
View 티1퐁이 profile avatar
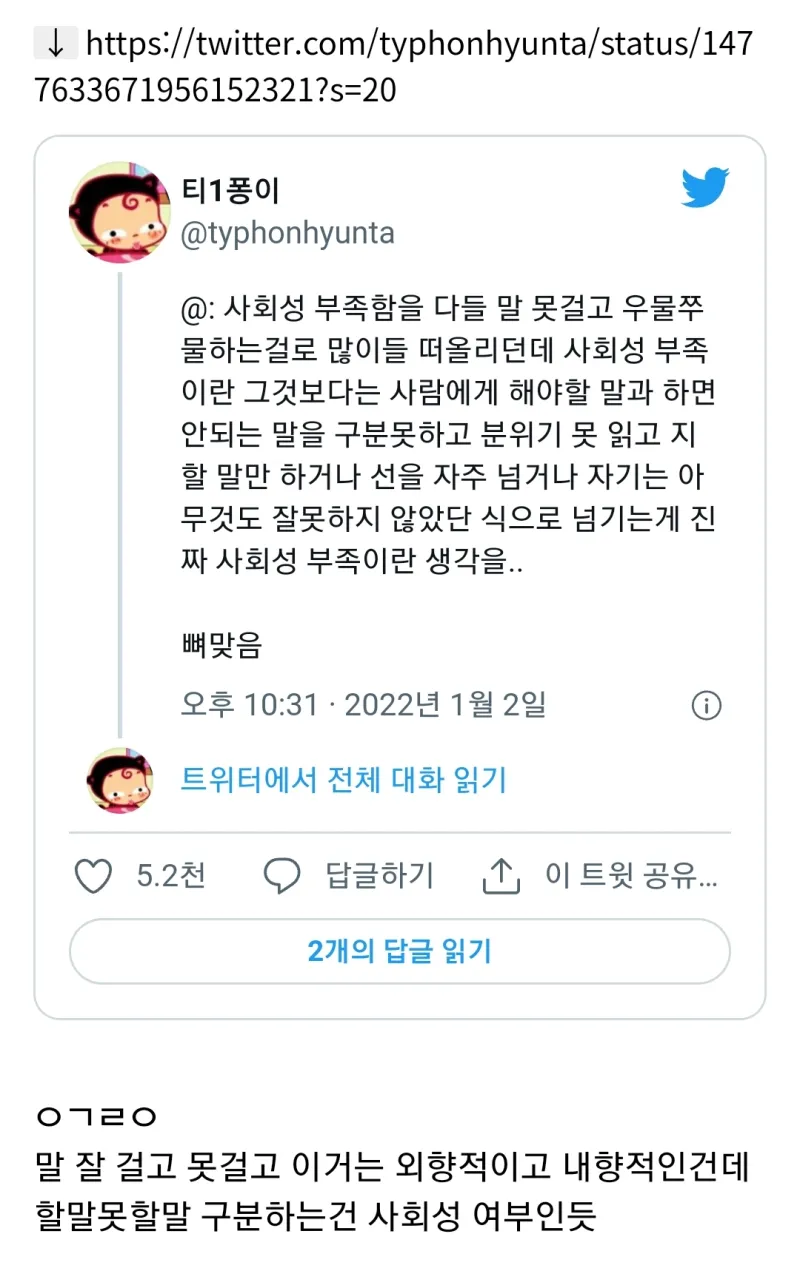119,212
